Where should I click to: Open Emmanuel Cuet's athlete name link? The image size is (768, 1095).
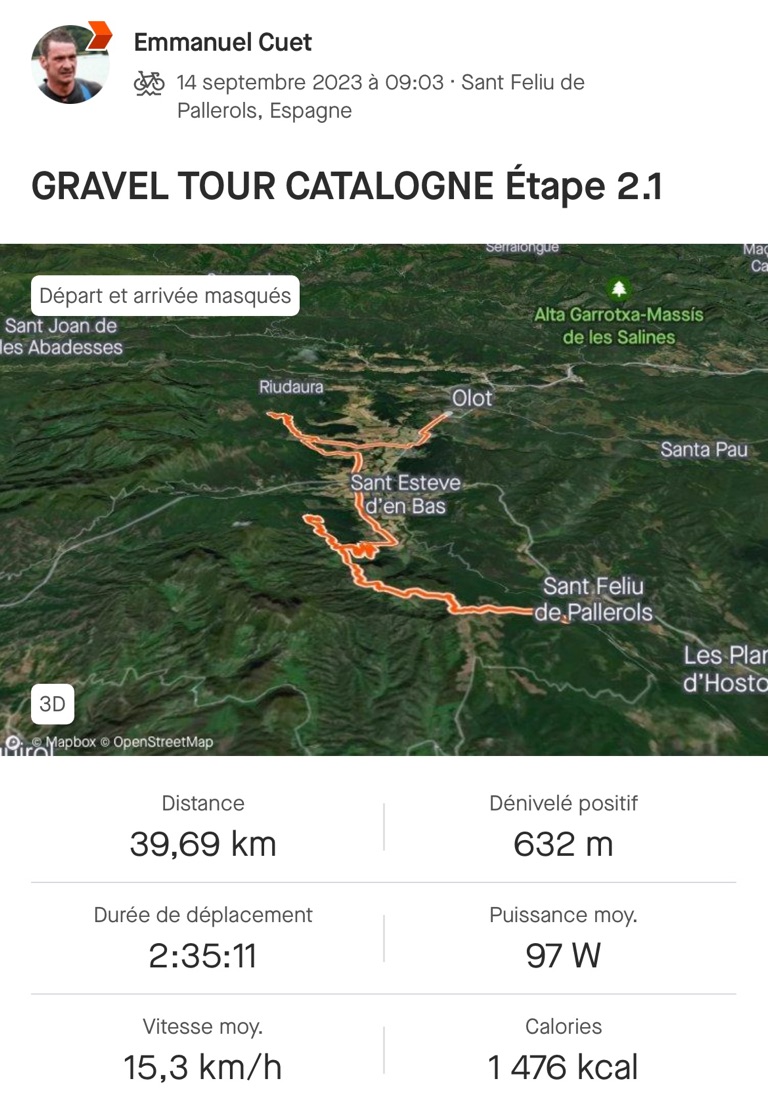(223, 42)
